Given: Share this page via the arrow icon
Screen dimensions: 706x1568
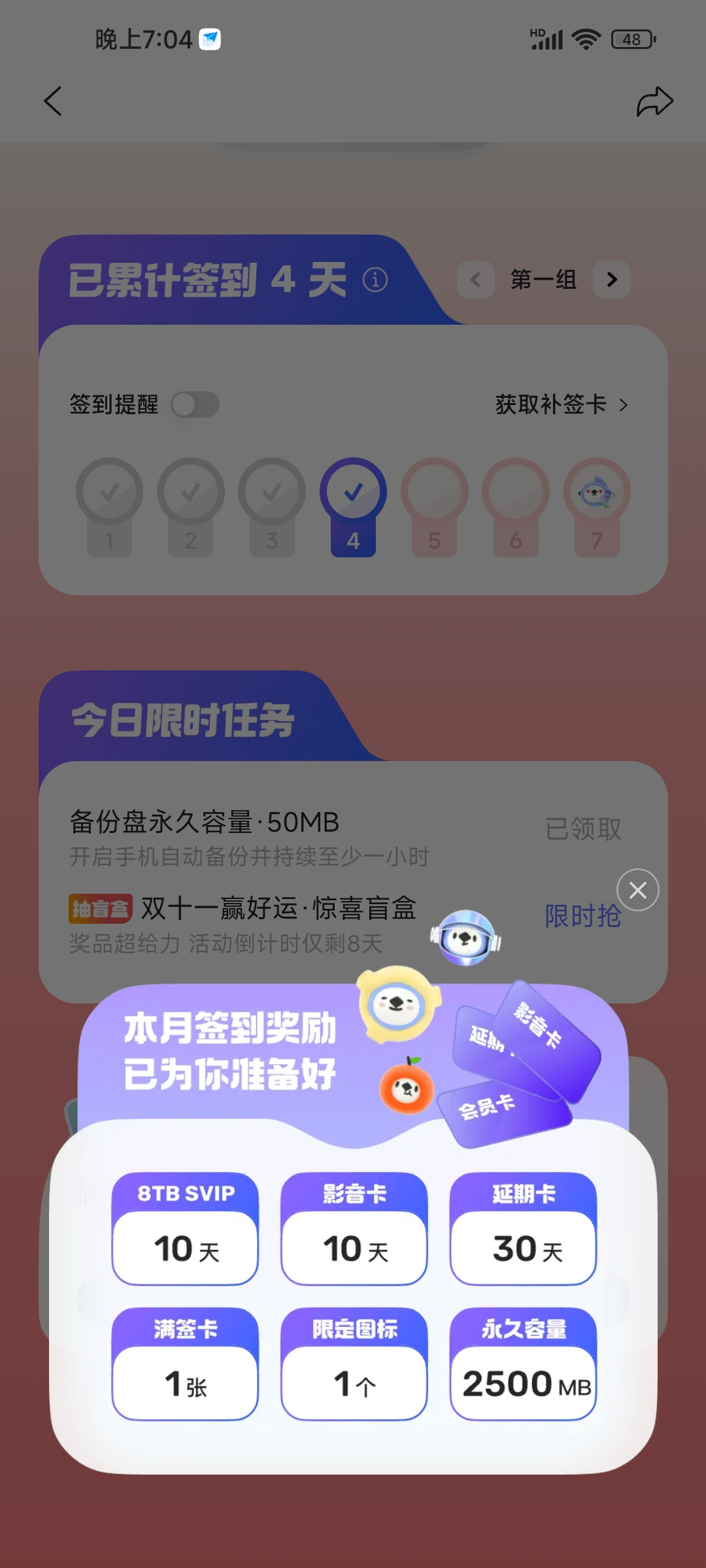Looking at the screenshot, I should 654,101.
